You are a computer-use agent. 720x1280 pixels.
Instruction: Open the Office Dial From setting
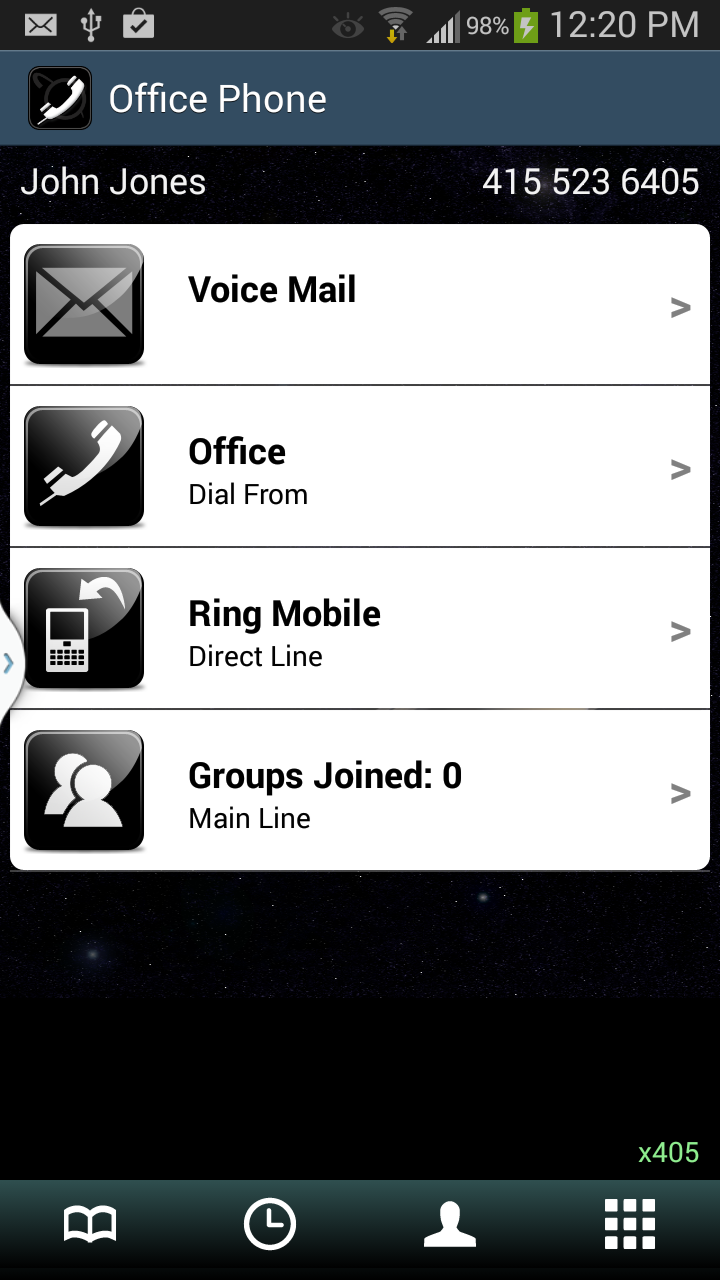(360, 467)
